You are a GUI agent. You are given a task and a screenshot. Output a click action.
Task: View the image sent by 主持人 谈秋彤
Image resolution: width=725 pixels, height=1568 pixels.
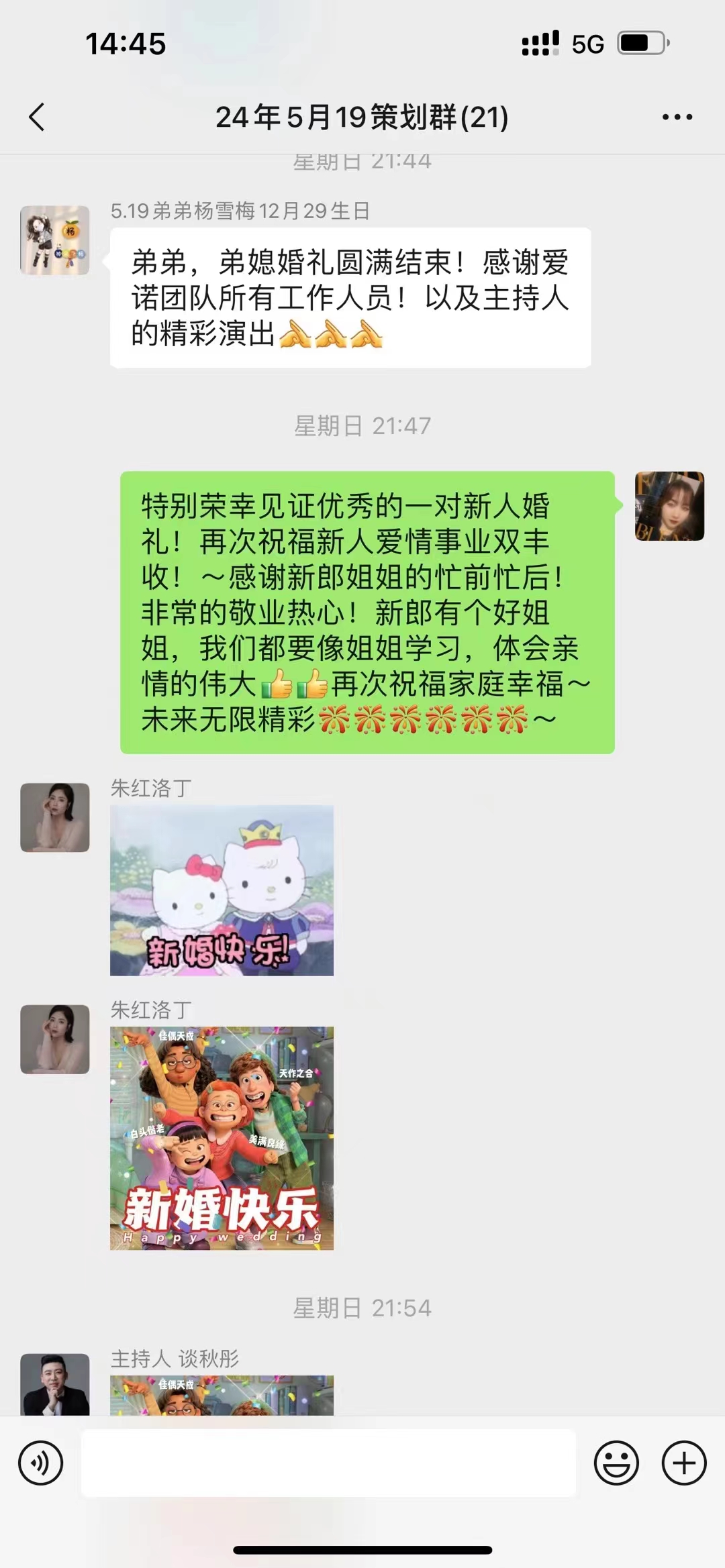tap(222, 1396)
